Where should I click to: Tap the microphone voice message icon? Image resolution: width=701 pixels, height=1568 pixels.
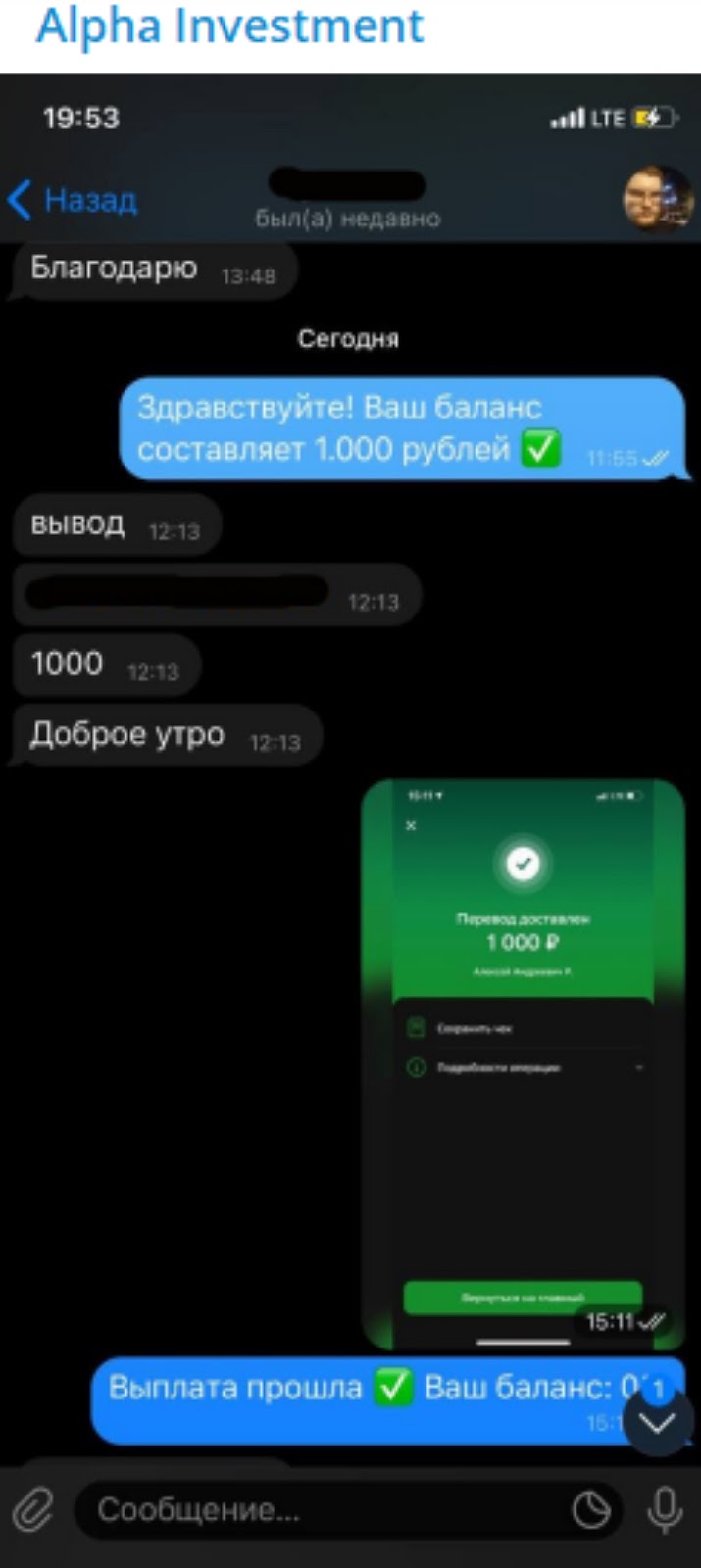tap(665, 1509)
